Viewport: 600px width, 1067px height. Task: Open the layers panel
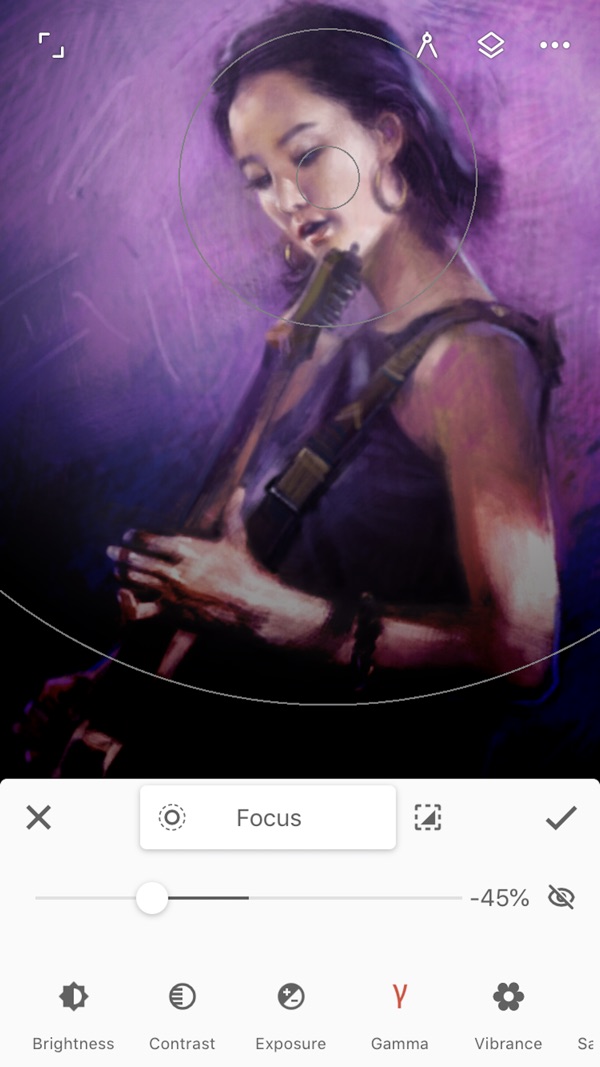pos(490,45)
